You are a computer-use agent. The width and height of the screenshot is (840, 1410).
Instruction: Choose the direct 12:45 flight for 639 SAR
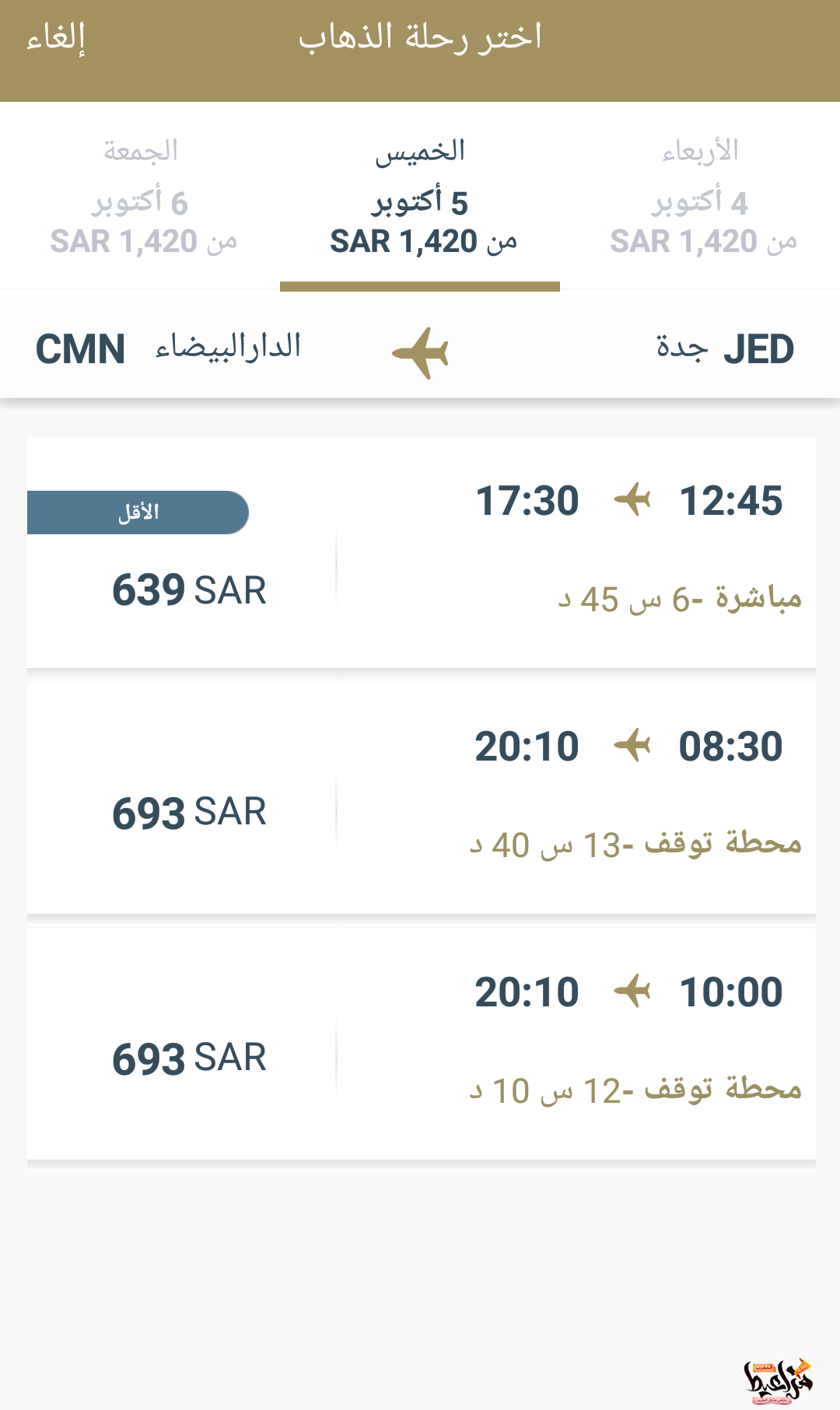pyautogui.click(x=422, y=552)
